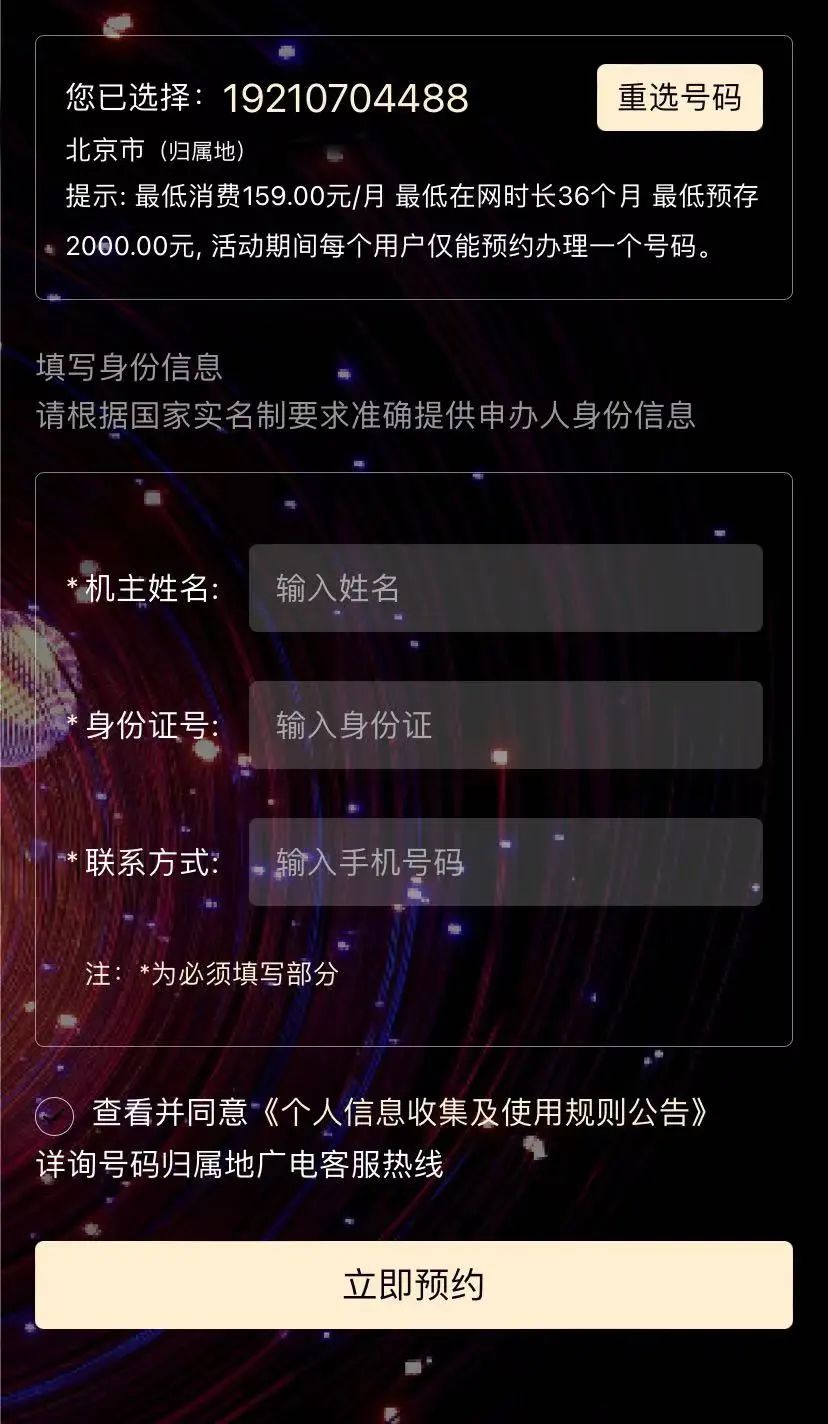
Task: Click the 输入手机号码 phone input field
Action: (x=505, y=861)
